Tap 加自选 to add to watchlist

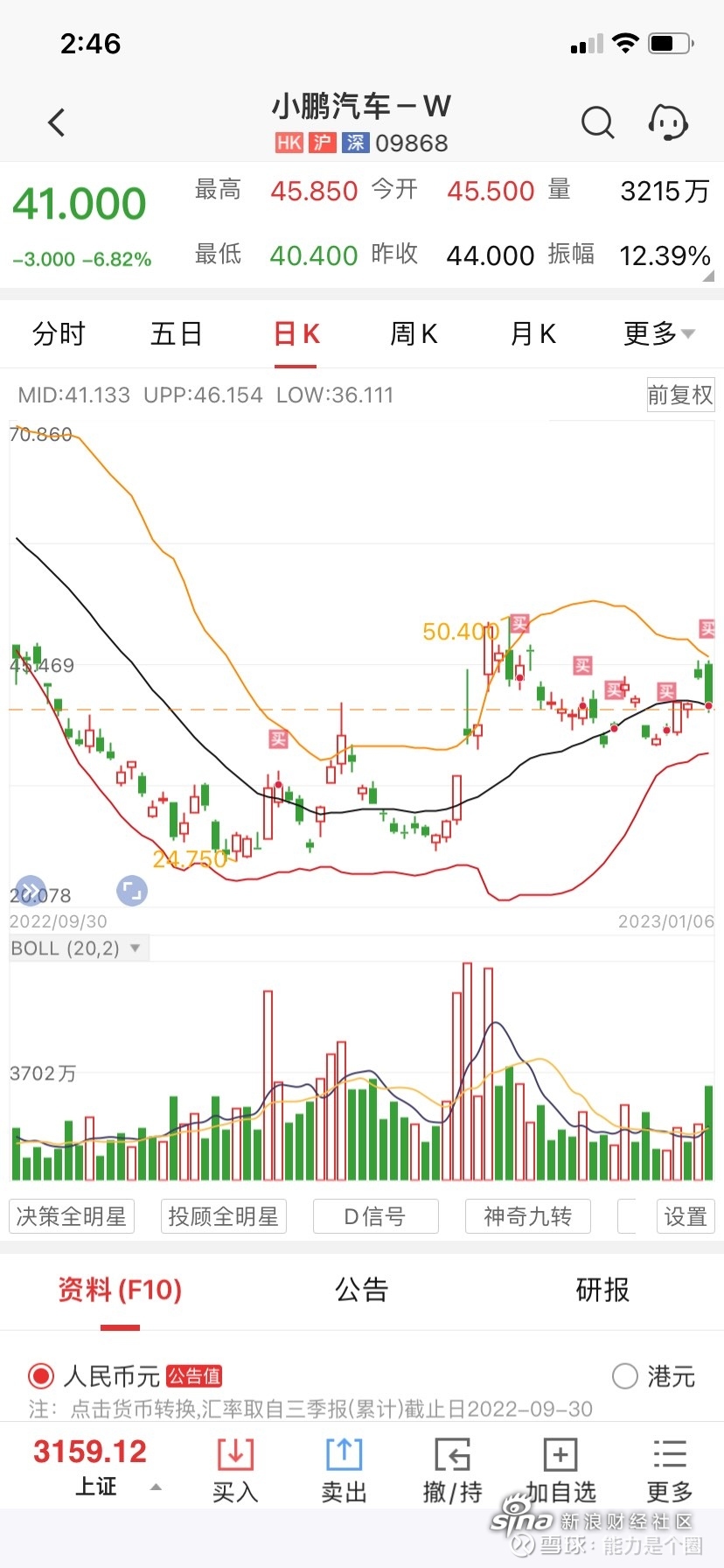560,1470
